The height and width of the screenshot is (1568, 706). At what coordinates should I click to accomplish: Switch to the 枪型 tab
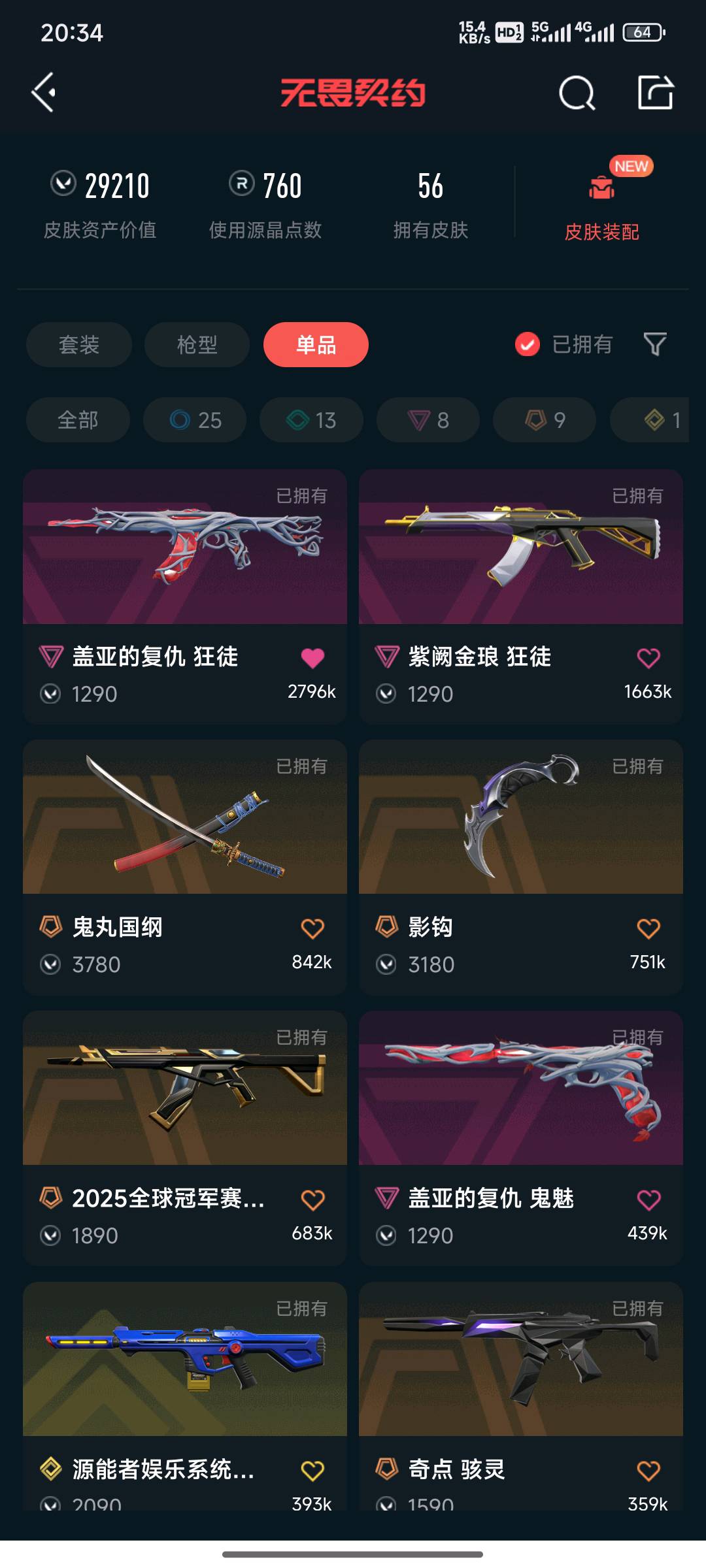[197, 344]
